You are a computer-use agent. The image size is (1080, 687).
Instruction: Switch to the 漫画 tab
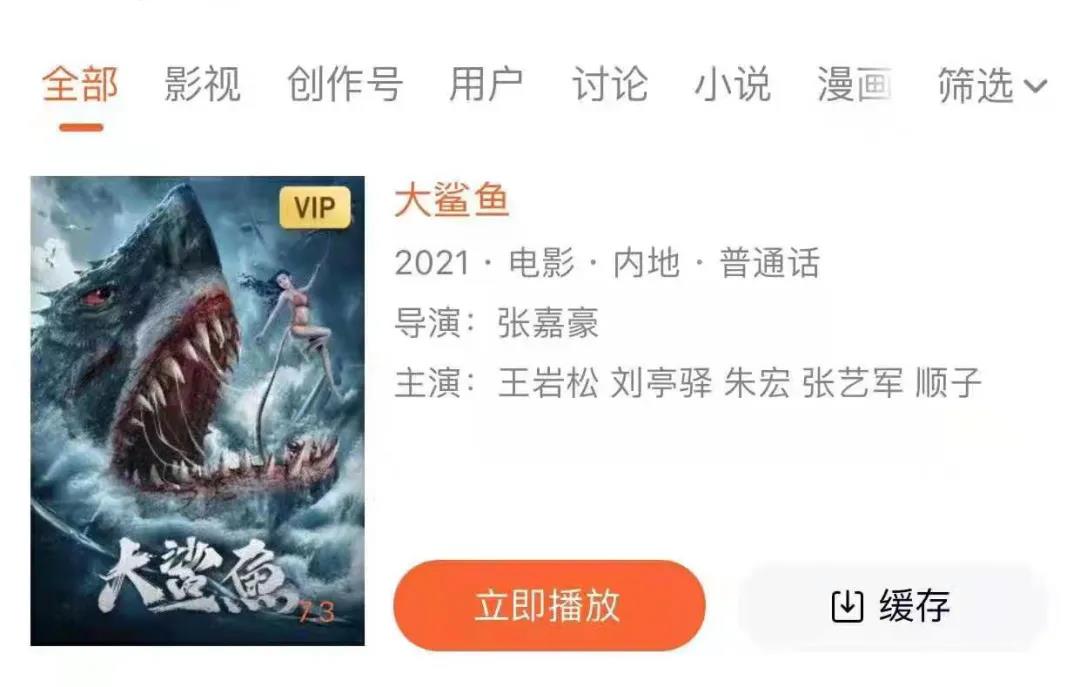pyautogui.click(x=854, y=85)
